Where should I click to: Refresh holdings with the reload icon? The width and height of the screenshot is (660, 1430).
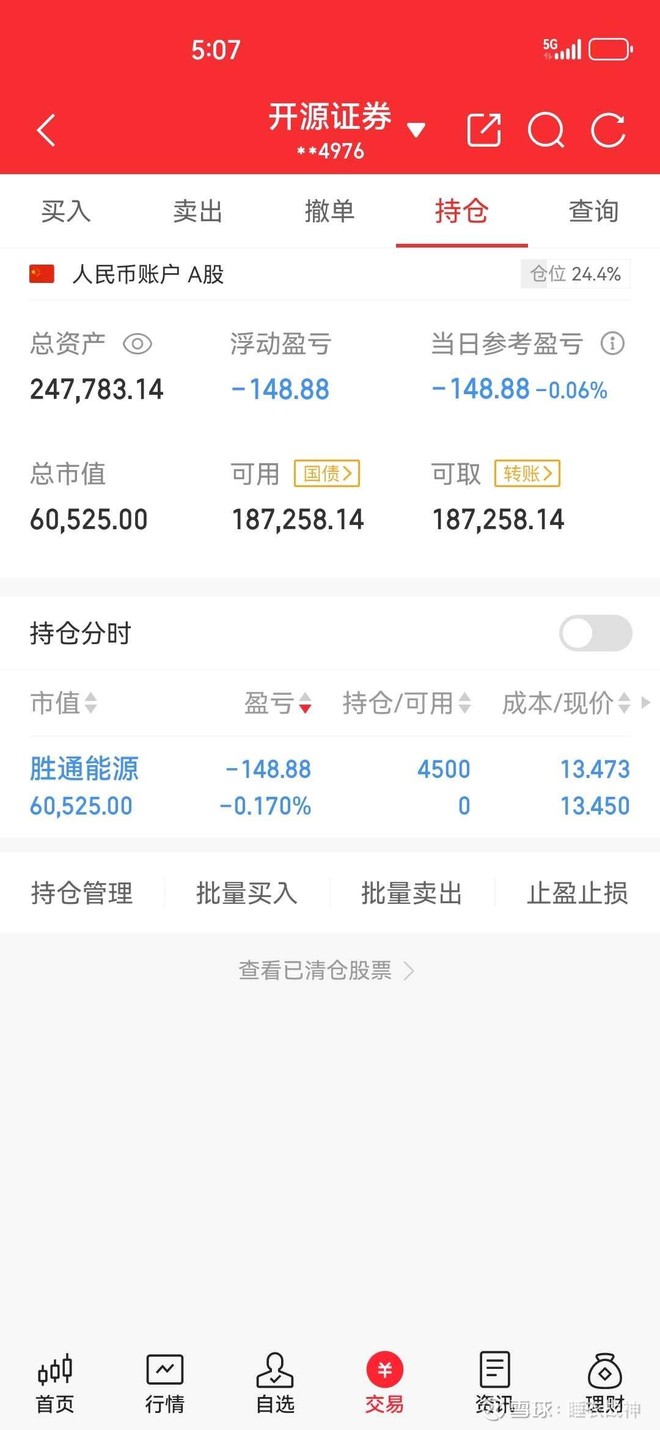click(608, 130)
